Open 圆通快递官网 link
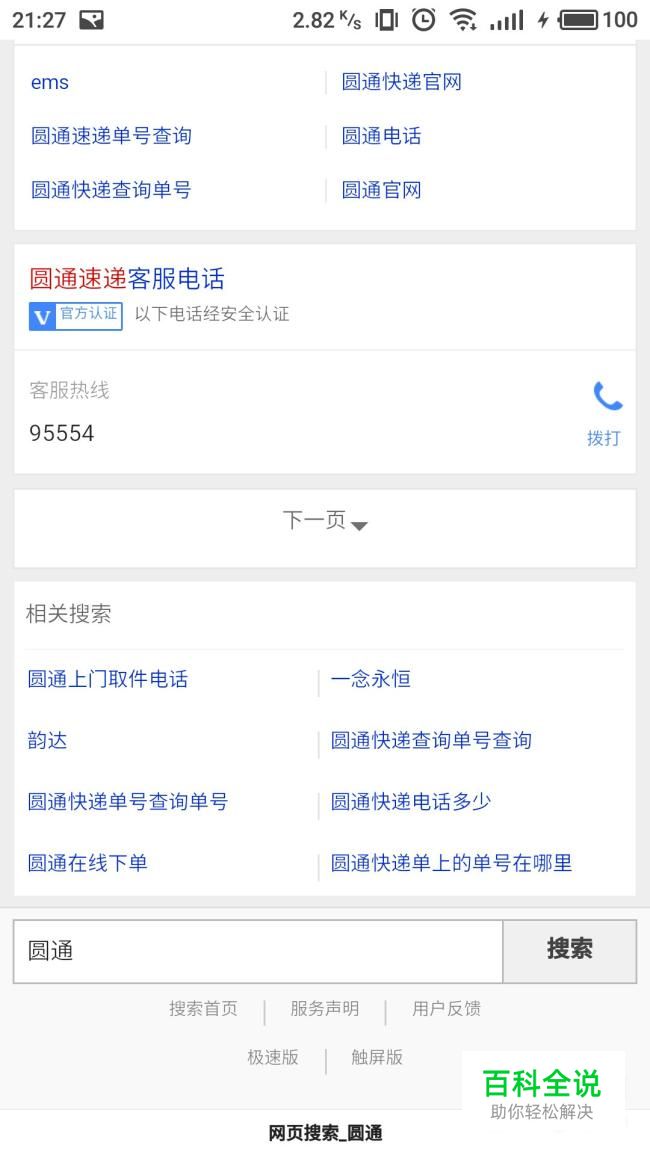 tap(402, 83)
